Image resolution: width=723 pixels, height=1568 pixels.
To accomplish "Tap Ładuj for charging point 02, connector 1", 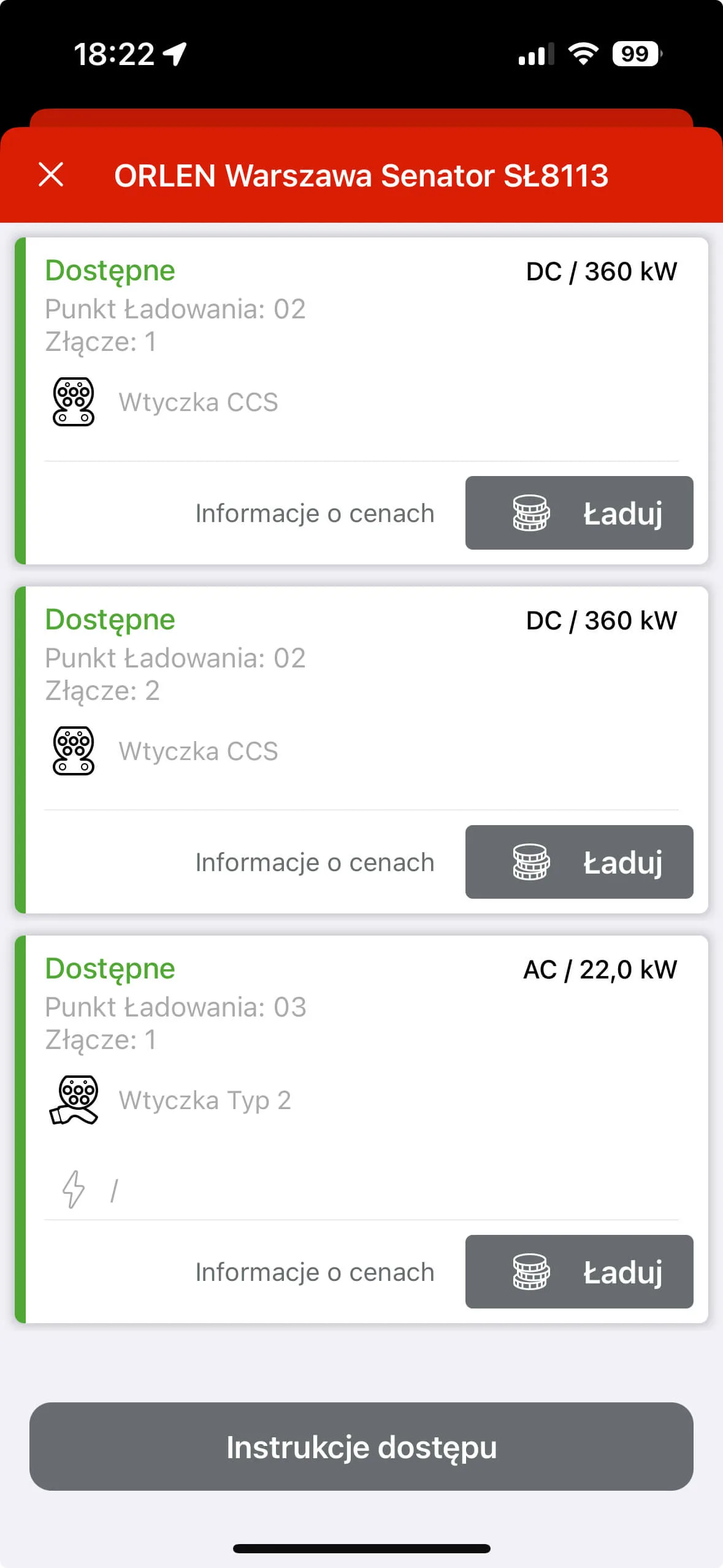I will tap(579, 513).
